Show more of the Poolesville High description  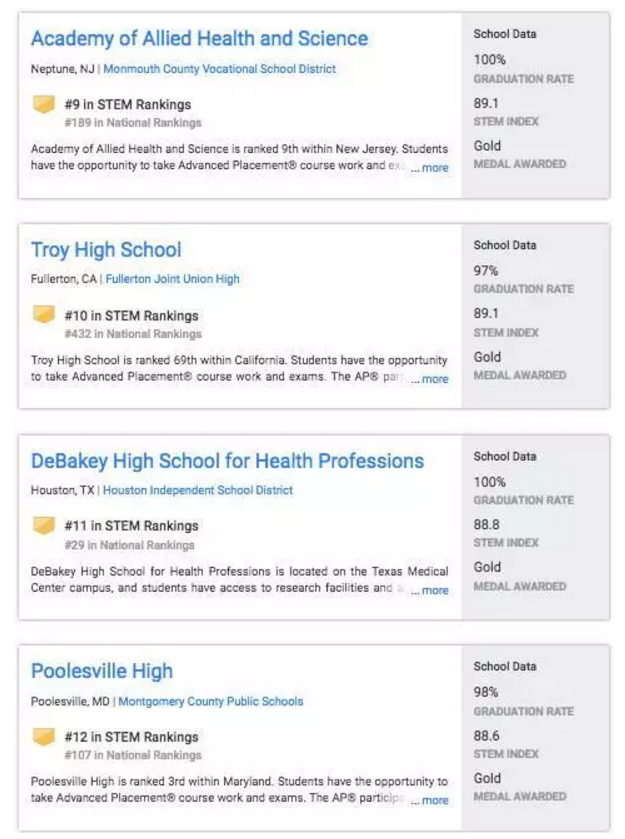pos(430,800)
